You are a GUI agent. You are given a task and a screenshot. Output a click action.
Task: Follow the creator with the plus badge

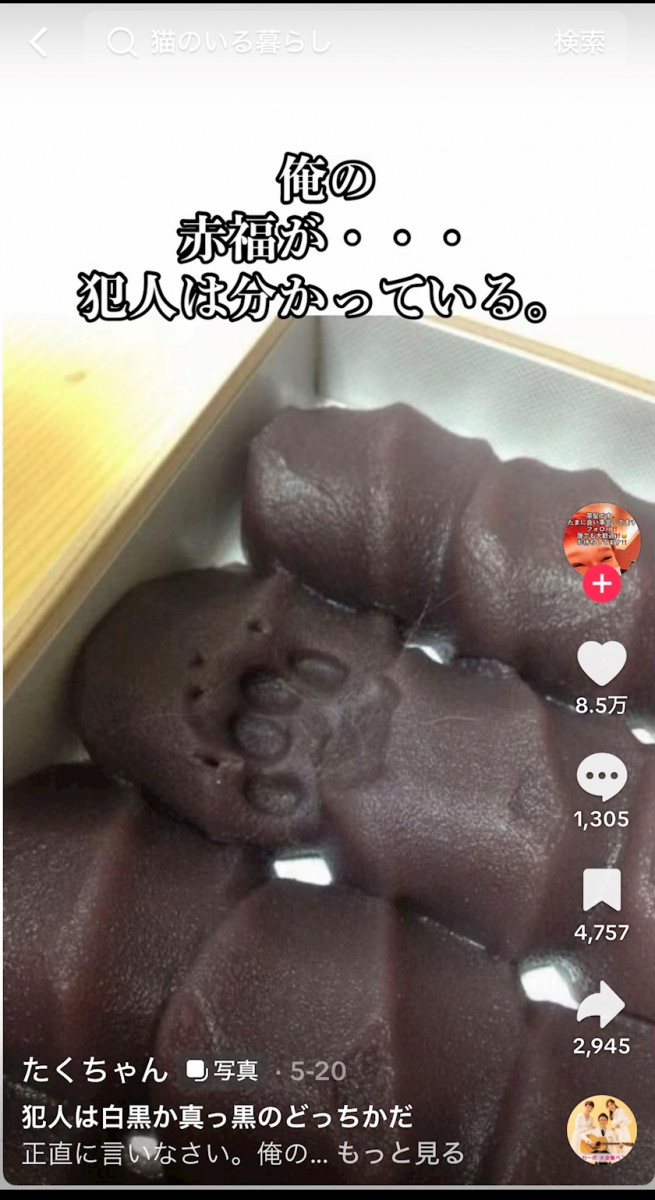click(601, 583)
